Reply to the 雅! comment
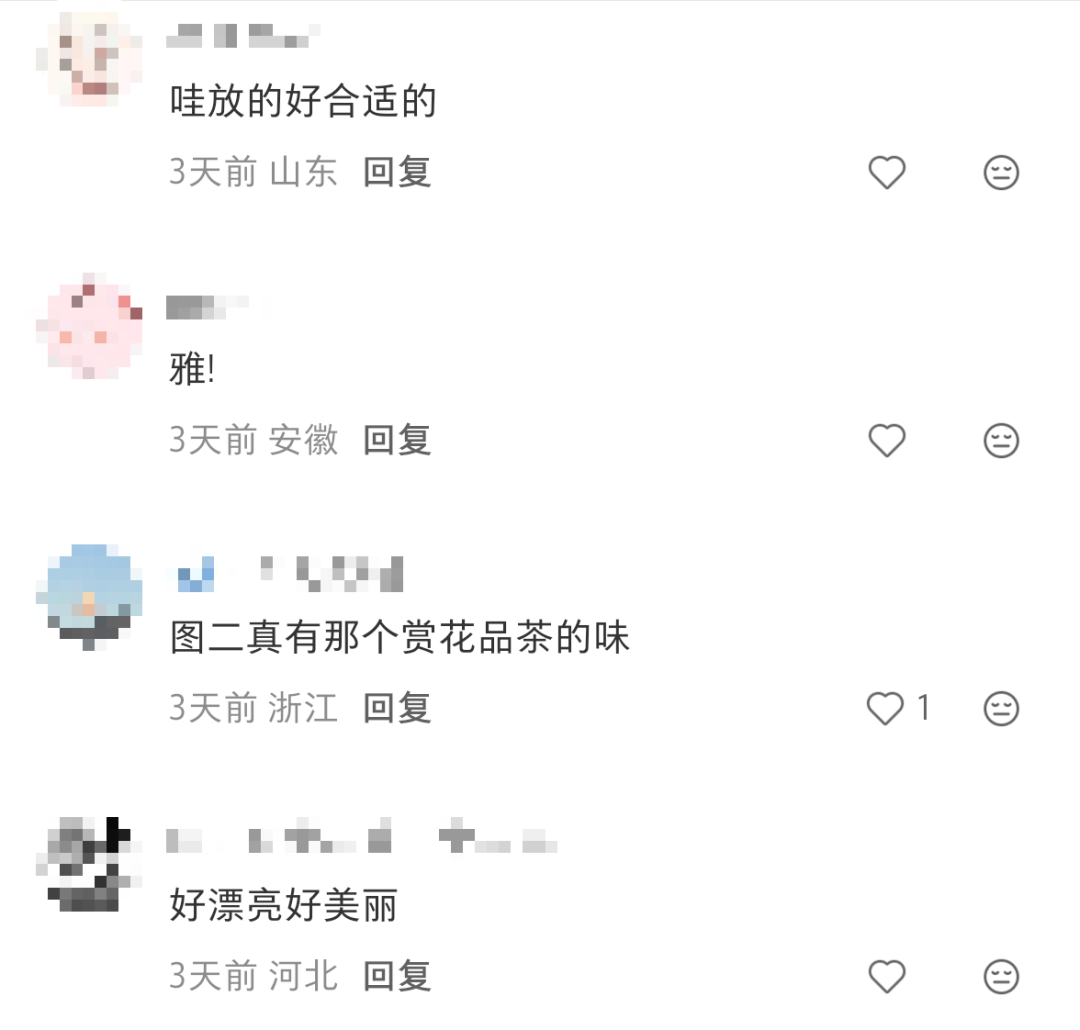The width and height of the screenshot is (1080, 1030). tap(397, 440)
